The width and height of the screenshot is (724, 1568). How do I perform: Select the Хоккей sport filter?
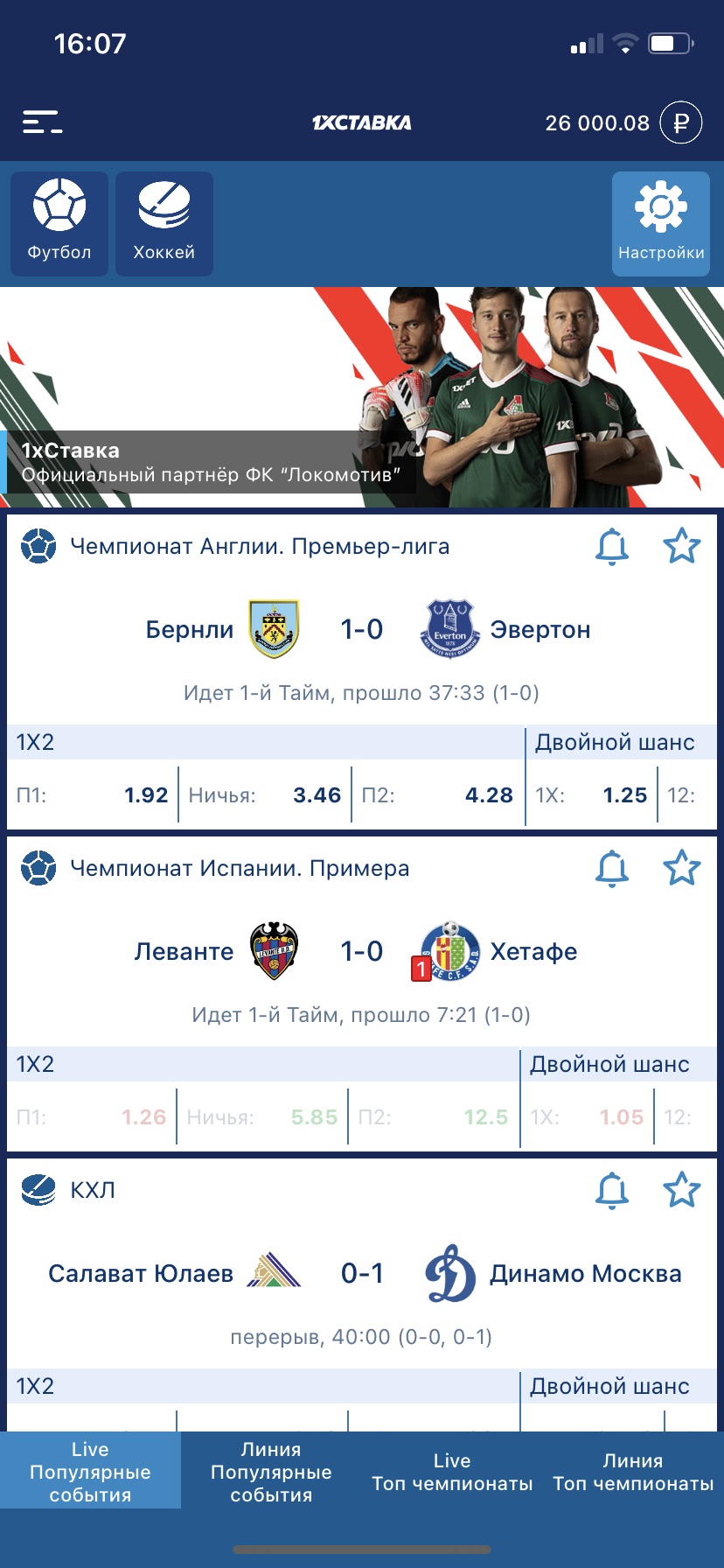tap(164, 224)
